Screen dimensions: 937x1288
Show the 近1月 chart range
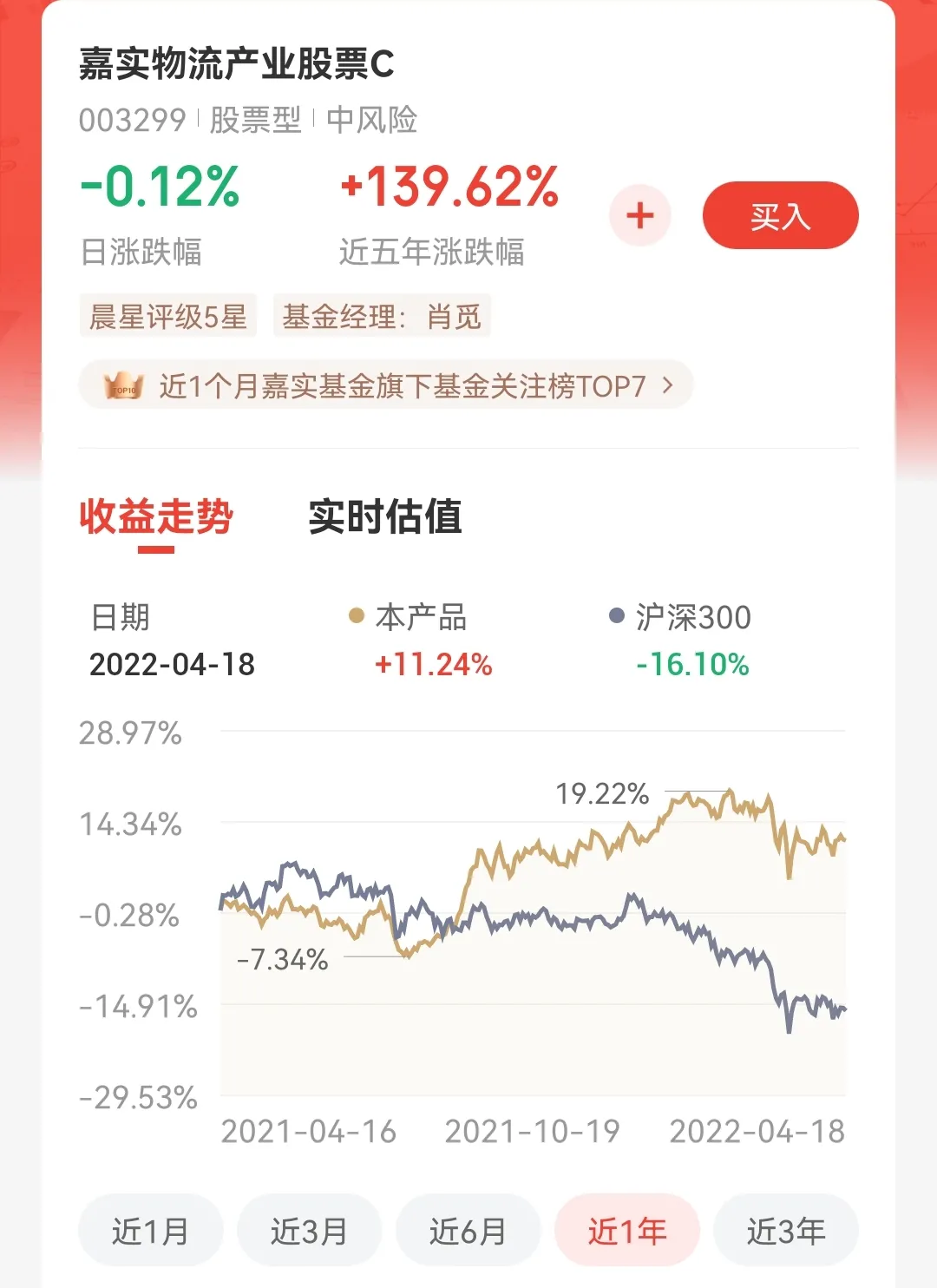coord(150,1231)
